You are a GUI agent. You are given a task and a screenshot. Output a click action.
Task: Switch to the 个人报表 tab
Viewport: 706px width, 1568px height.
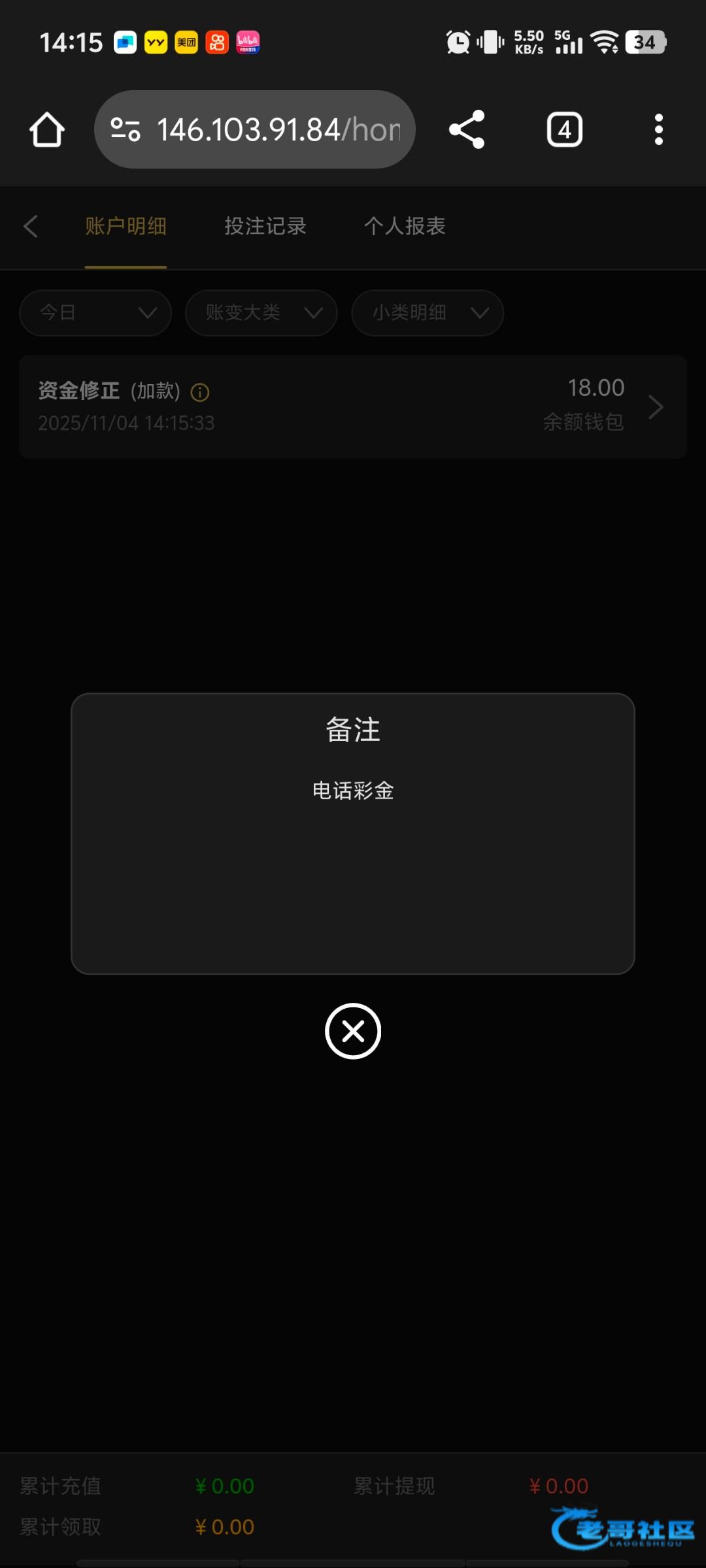(x=405, y=226)
